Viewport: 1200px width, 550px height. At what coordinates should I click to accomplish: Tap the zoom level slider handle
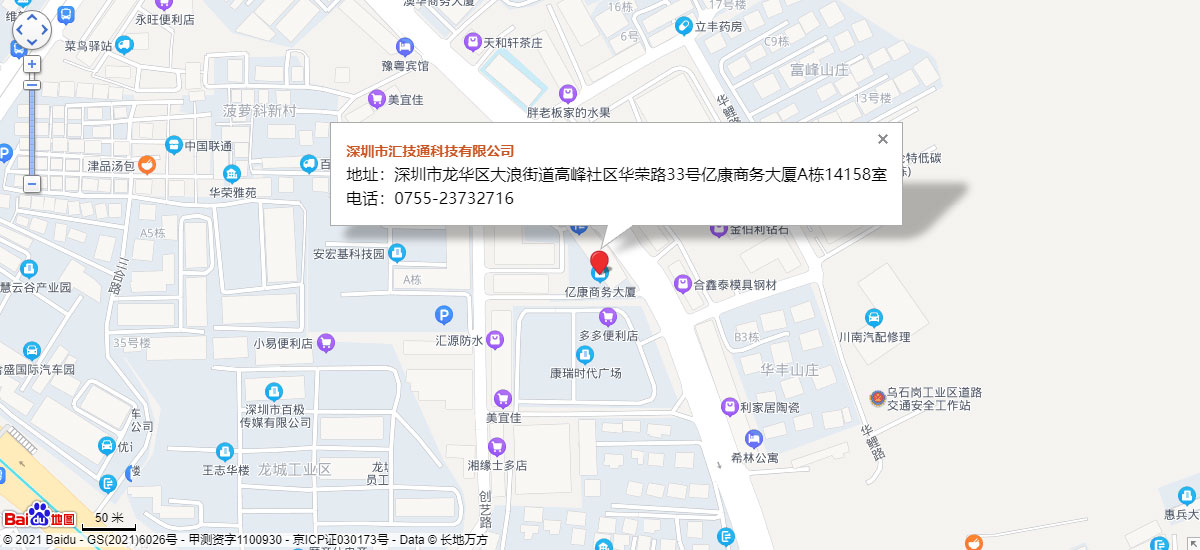tap(32, 84)
